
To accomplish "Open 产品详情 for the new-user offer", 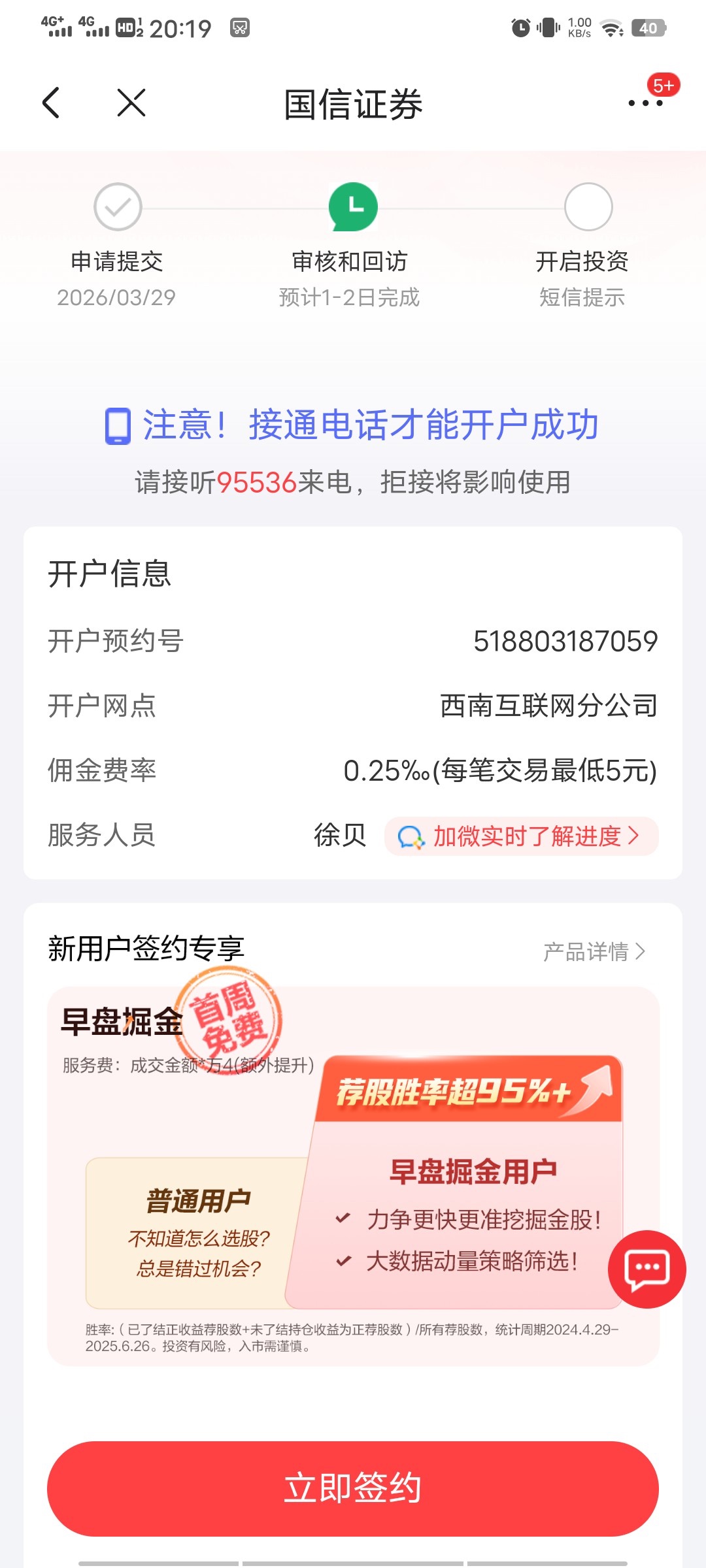I will click(594, 952).
